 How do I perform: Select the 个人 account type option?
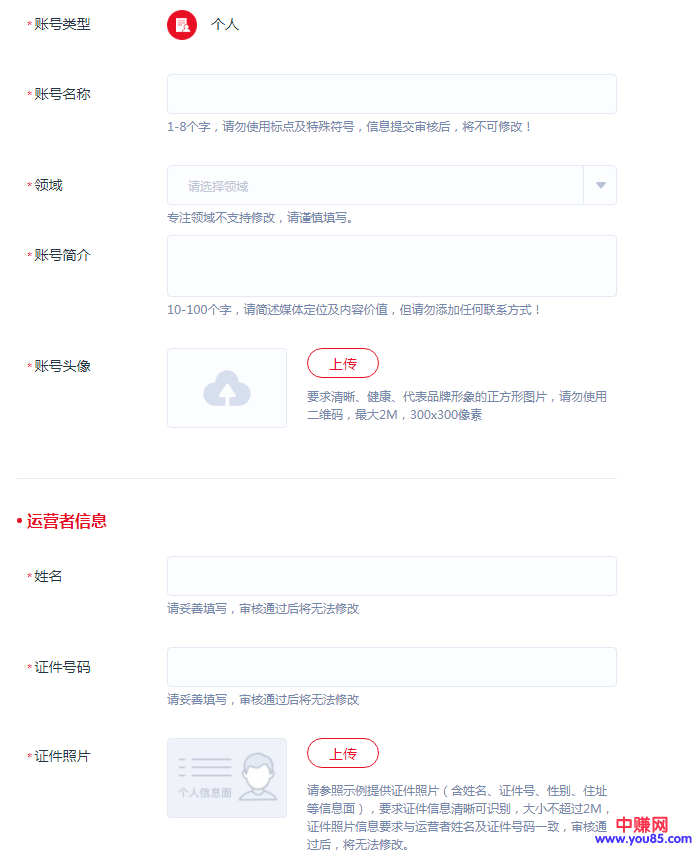(x=182, y=25)
